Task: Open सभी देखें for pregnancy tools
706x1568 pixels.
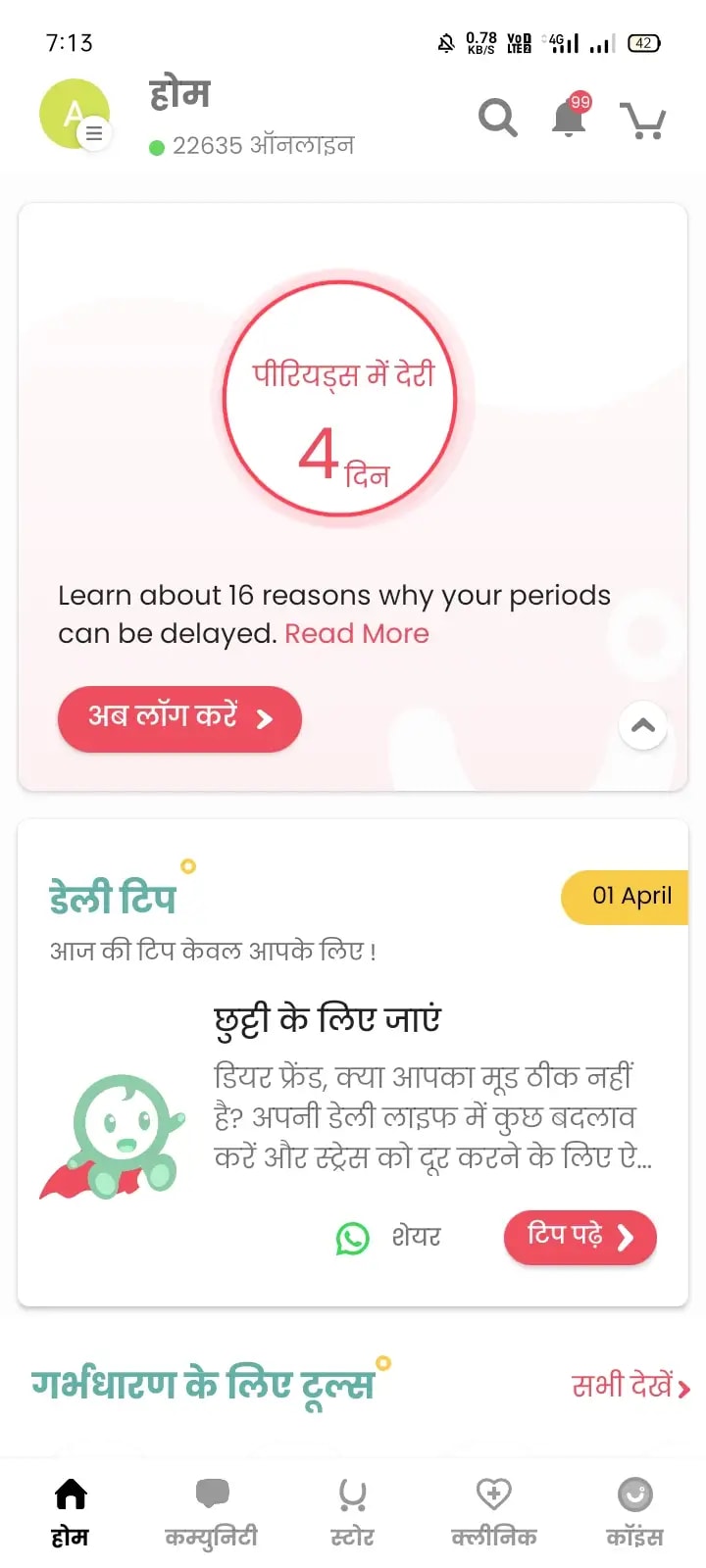Action: pos(630,1386)
